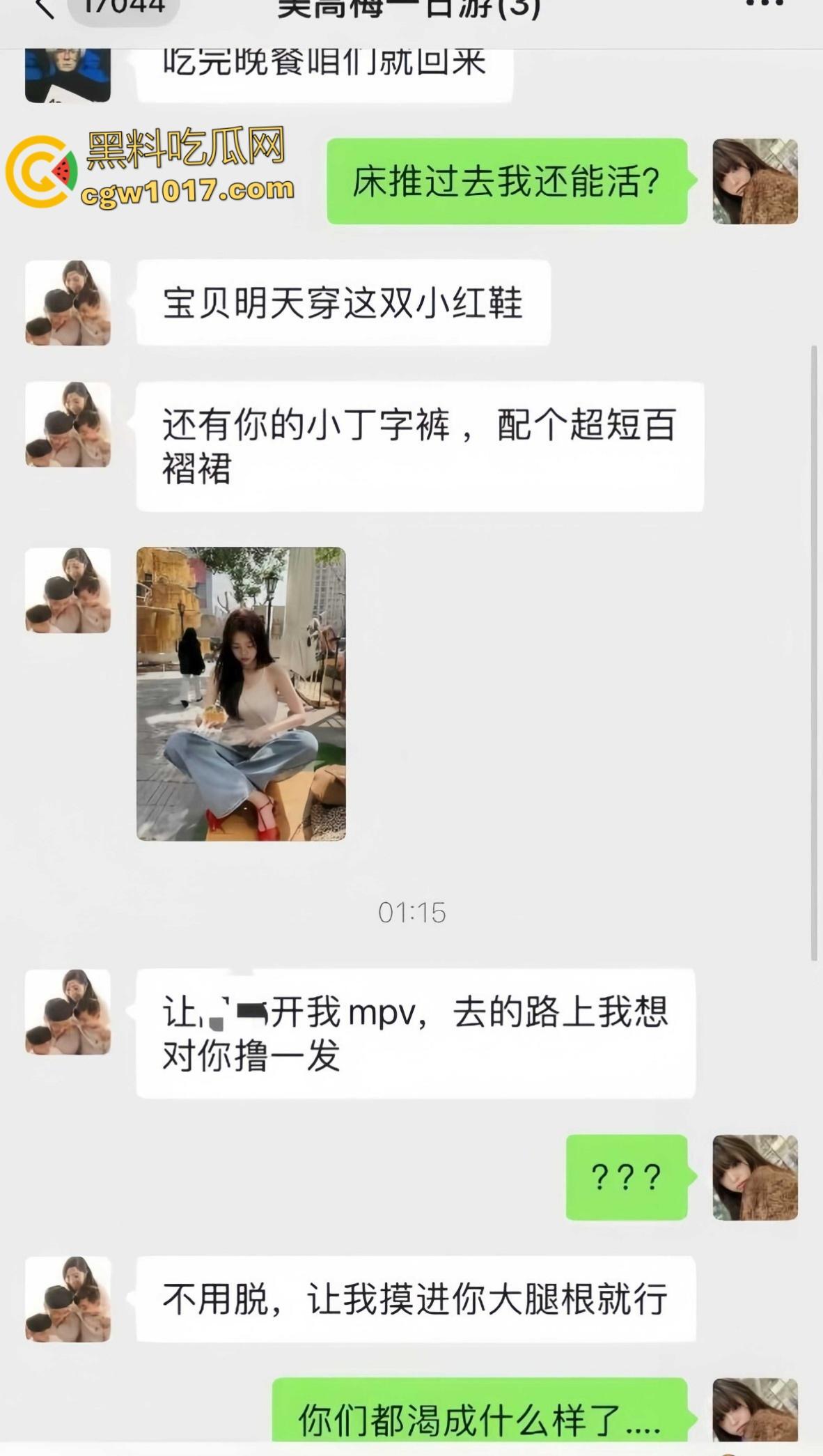Screen dimensions: 823x1456
Task: Tap the 01:15 timestamp label
Action: click(x=411, y=909)
